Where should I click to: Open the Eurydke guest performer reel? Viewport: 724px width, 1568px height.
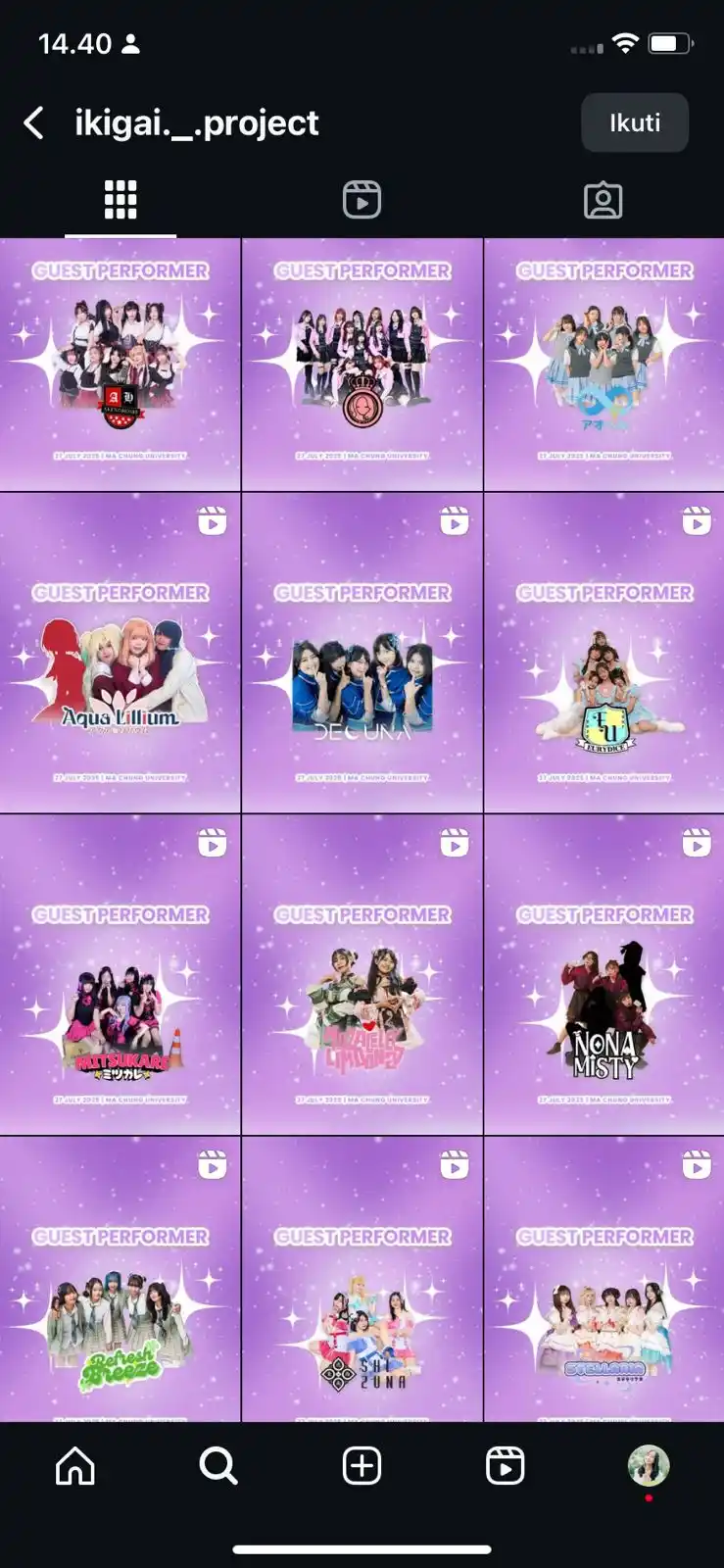(603, 654)
